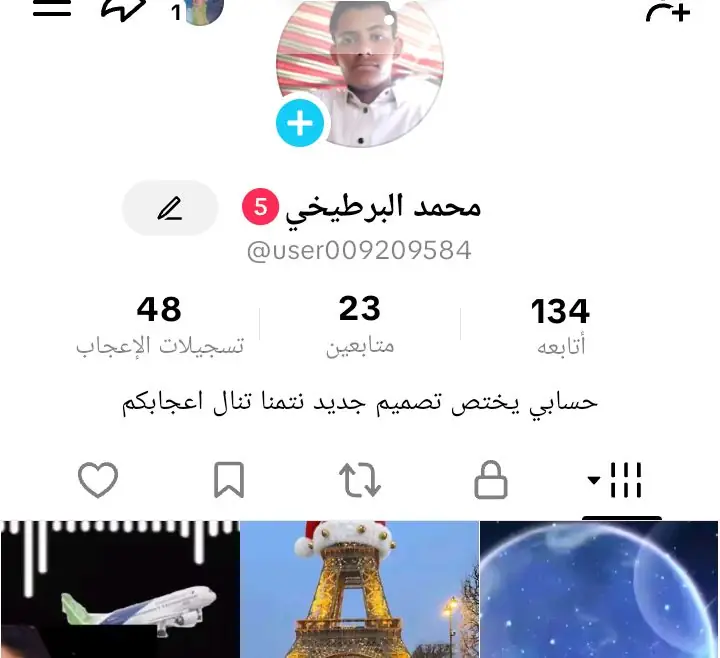Switch to the saved bookmark tab
This screenshot has width=720, height=658.
[229, 481]
